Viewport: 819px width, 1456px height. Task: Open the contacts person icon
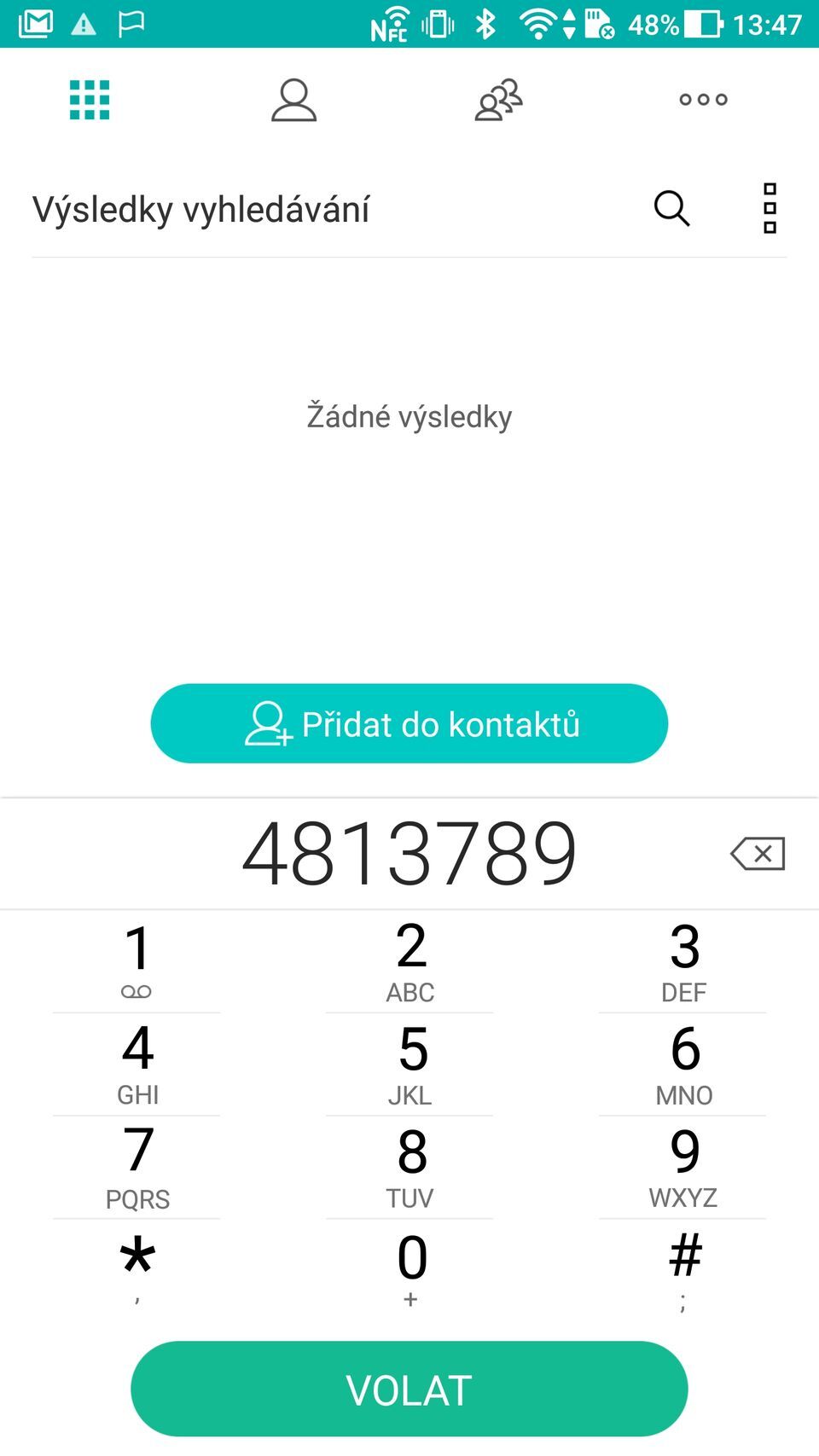[x=293, y=100]
